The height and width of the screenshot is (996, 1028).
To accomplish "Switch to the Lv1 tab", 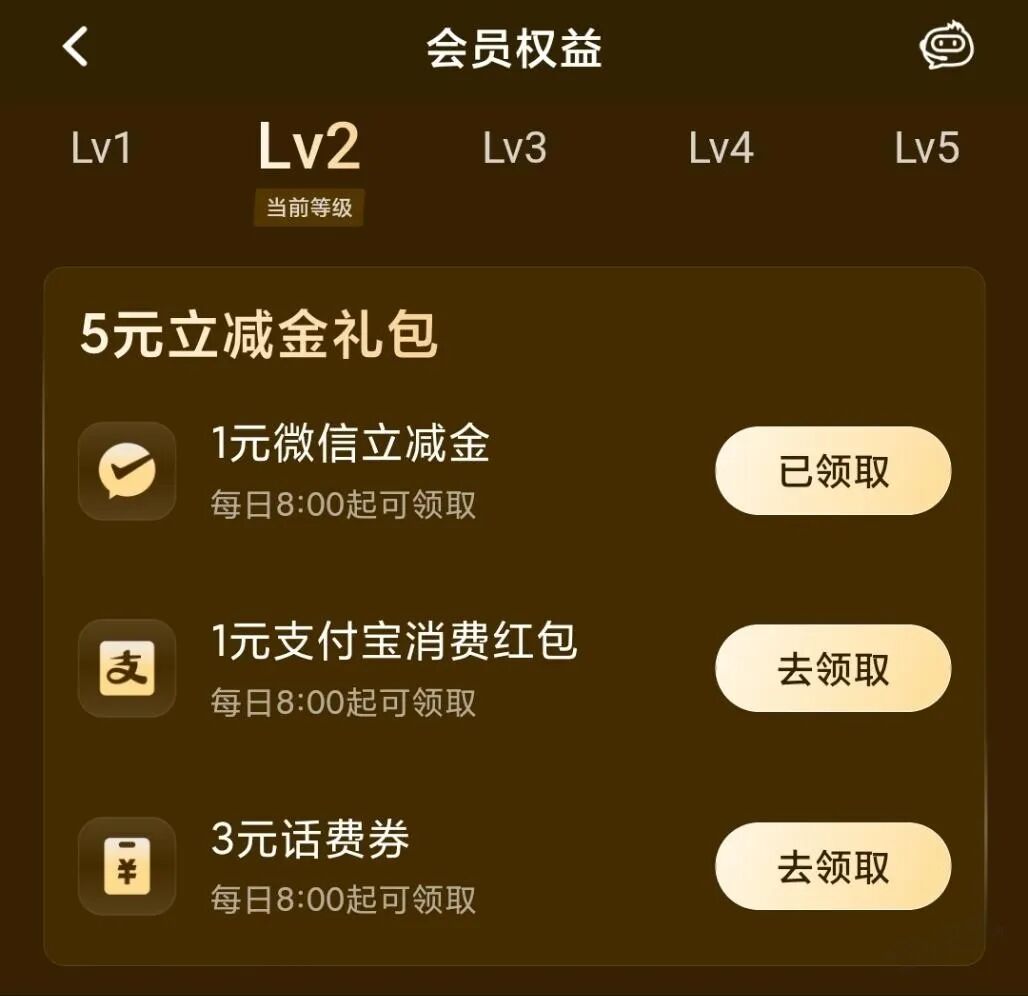I will pos(101,149).
